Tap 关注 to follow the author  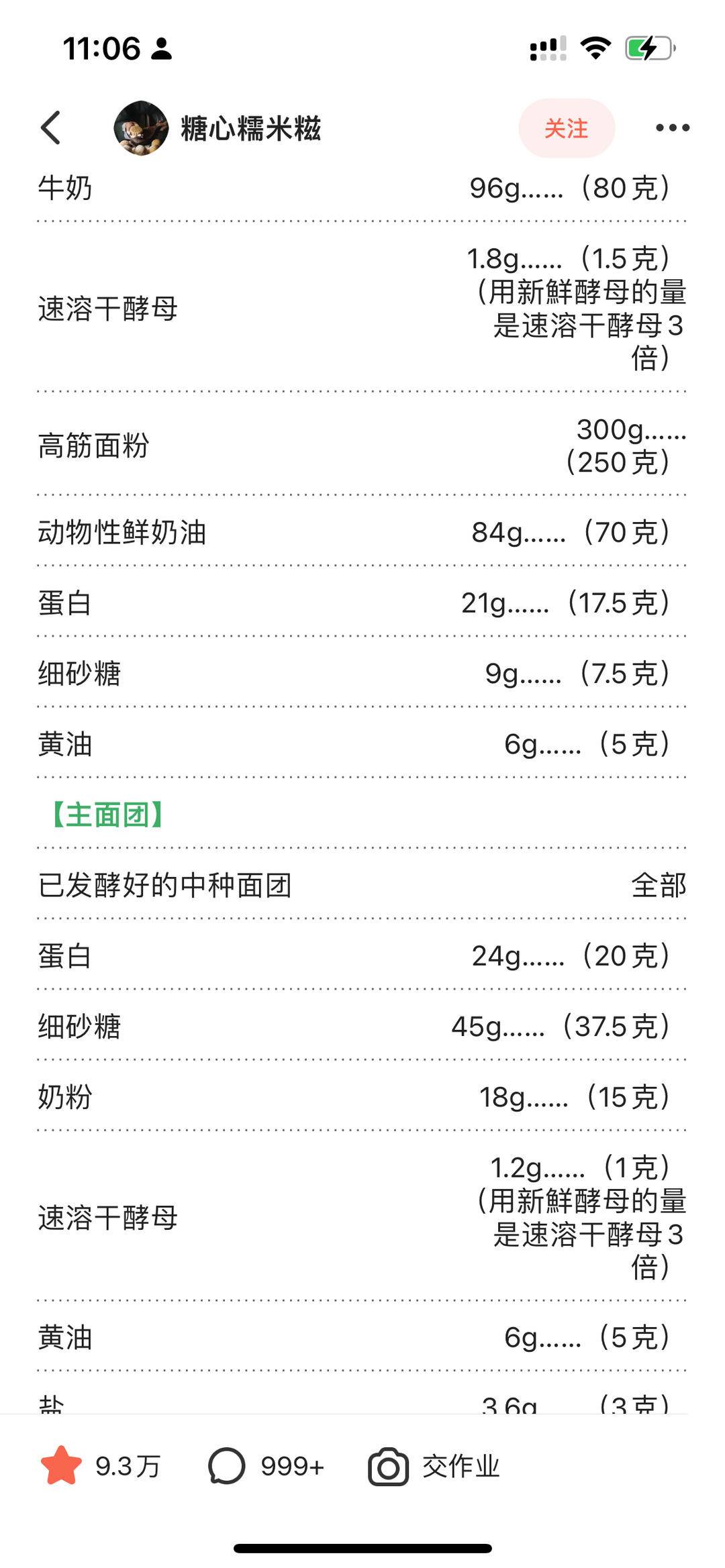point(566,128)
